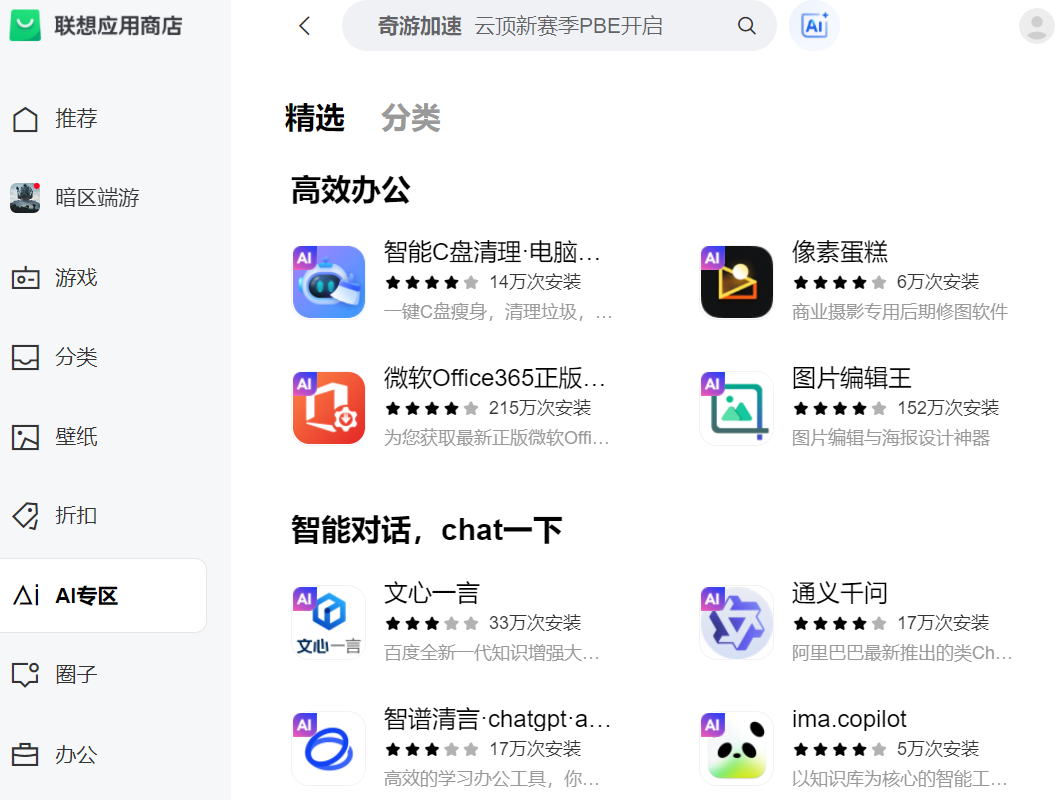The width and height of the screenshot is (1057, 800).
Task: Switch to the 分类 top tab
Action: pyautogui.click(x=410, y=118)
